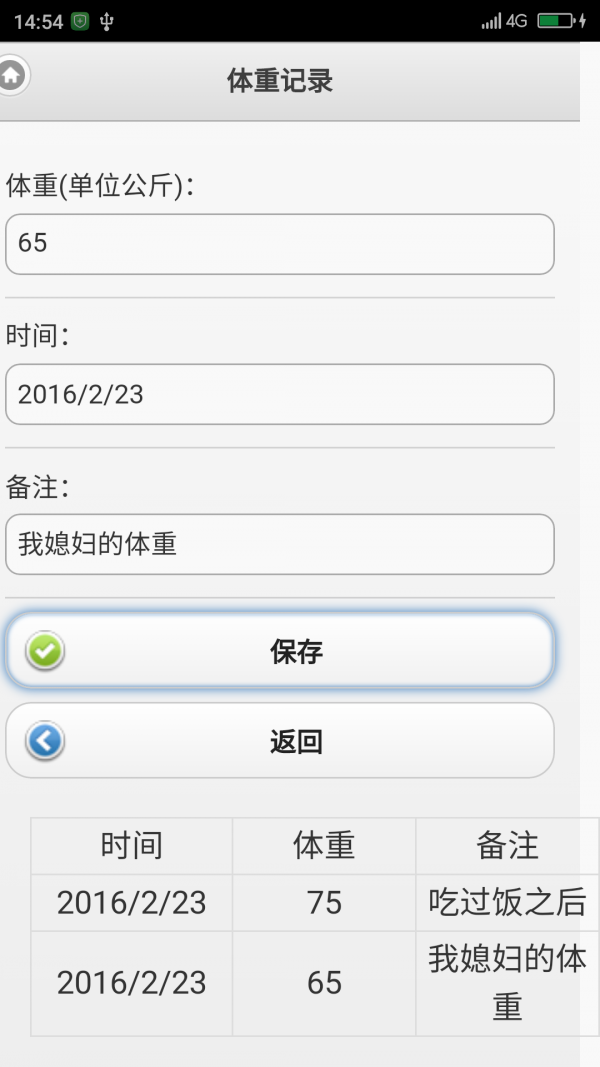600x1067 pixels.
Task: Save the weight record with 保存
Action: (280, 652)
